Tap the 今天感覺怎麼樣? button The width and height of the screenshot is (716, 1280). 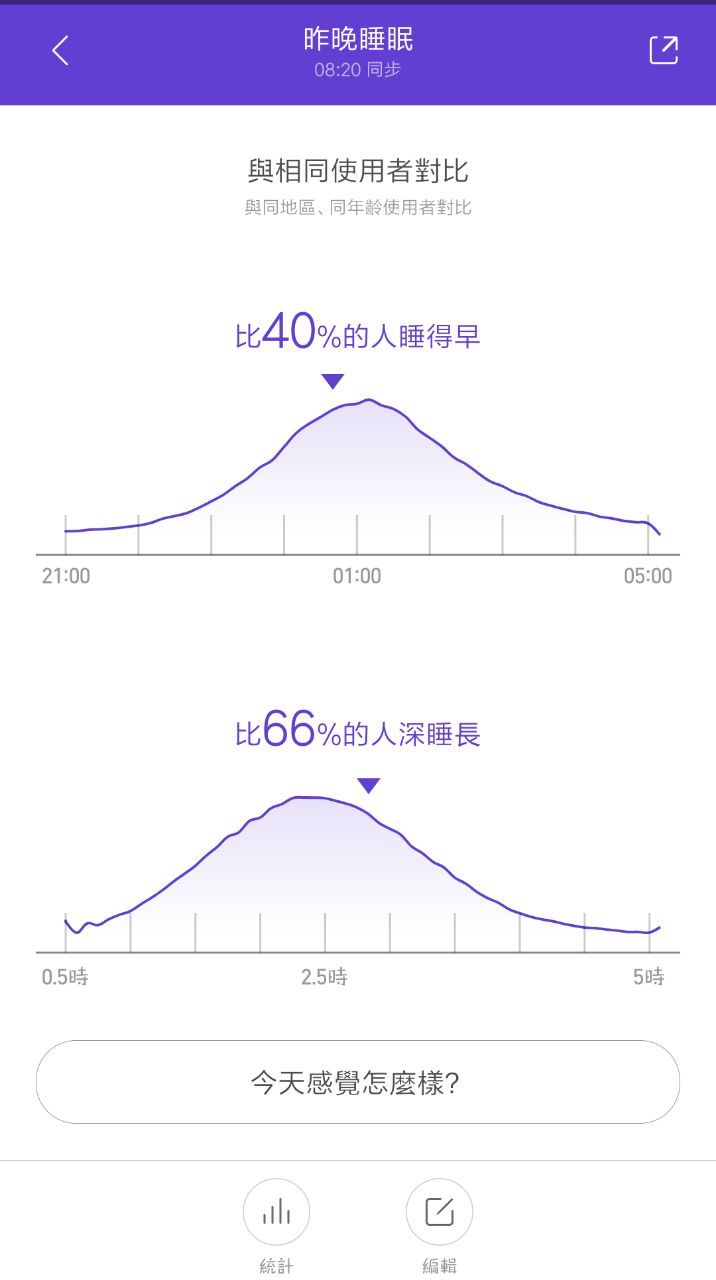pos(358,1082)
